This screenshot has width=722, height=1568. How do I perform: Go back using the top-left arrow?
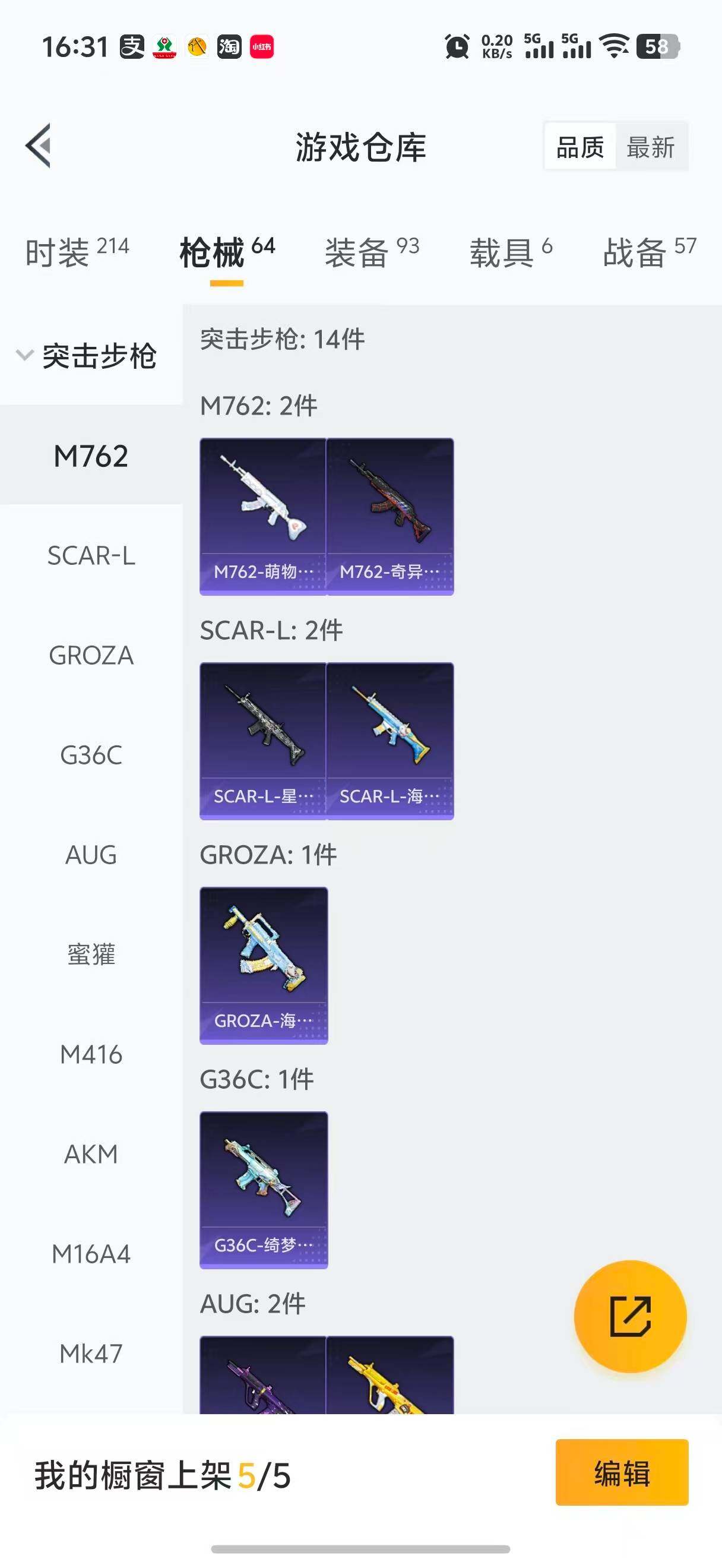click(39, 146)
